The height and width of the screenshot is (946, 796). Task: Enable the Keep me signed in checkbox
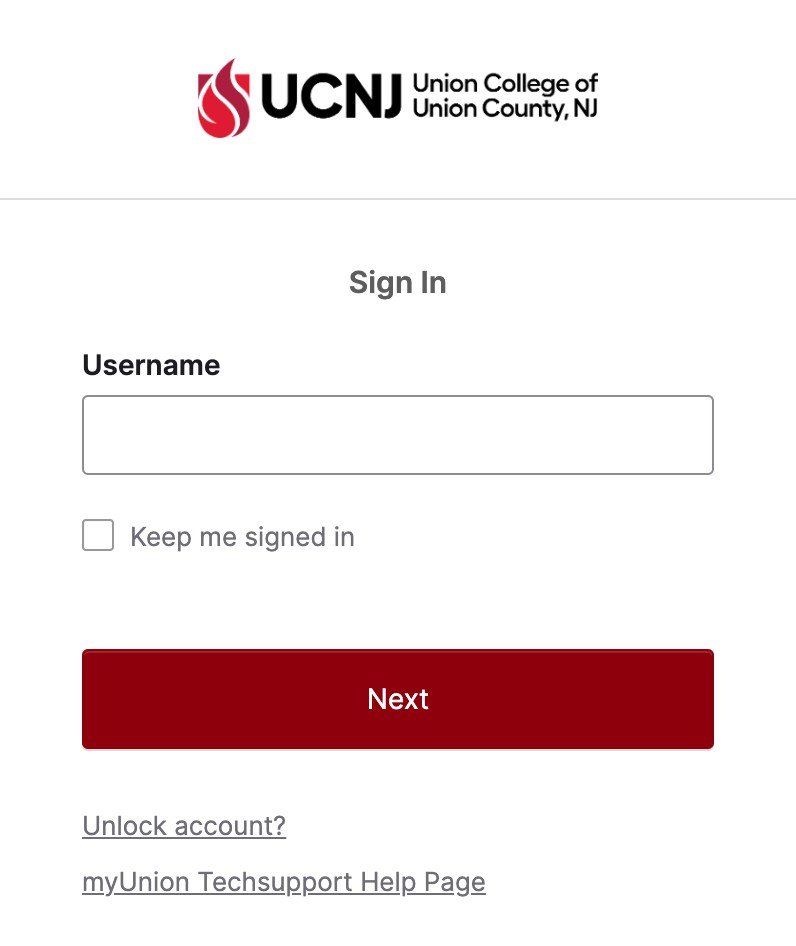coord(97,536)
